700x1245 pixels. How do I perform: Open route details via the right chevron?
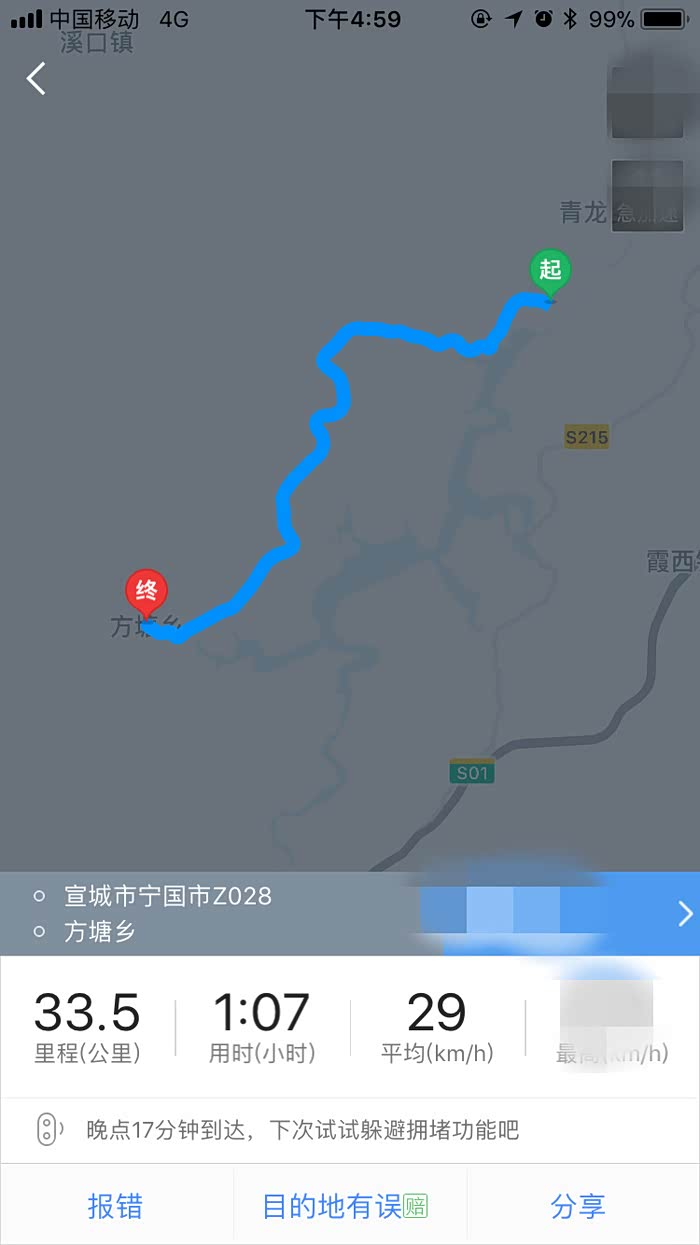[685, 913]
